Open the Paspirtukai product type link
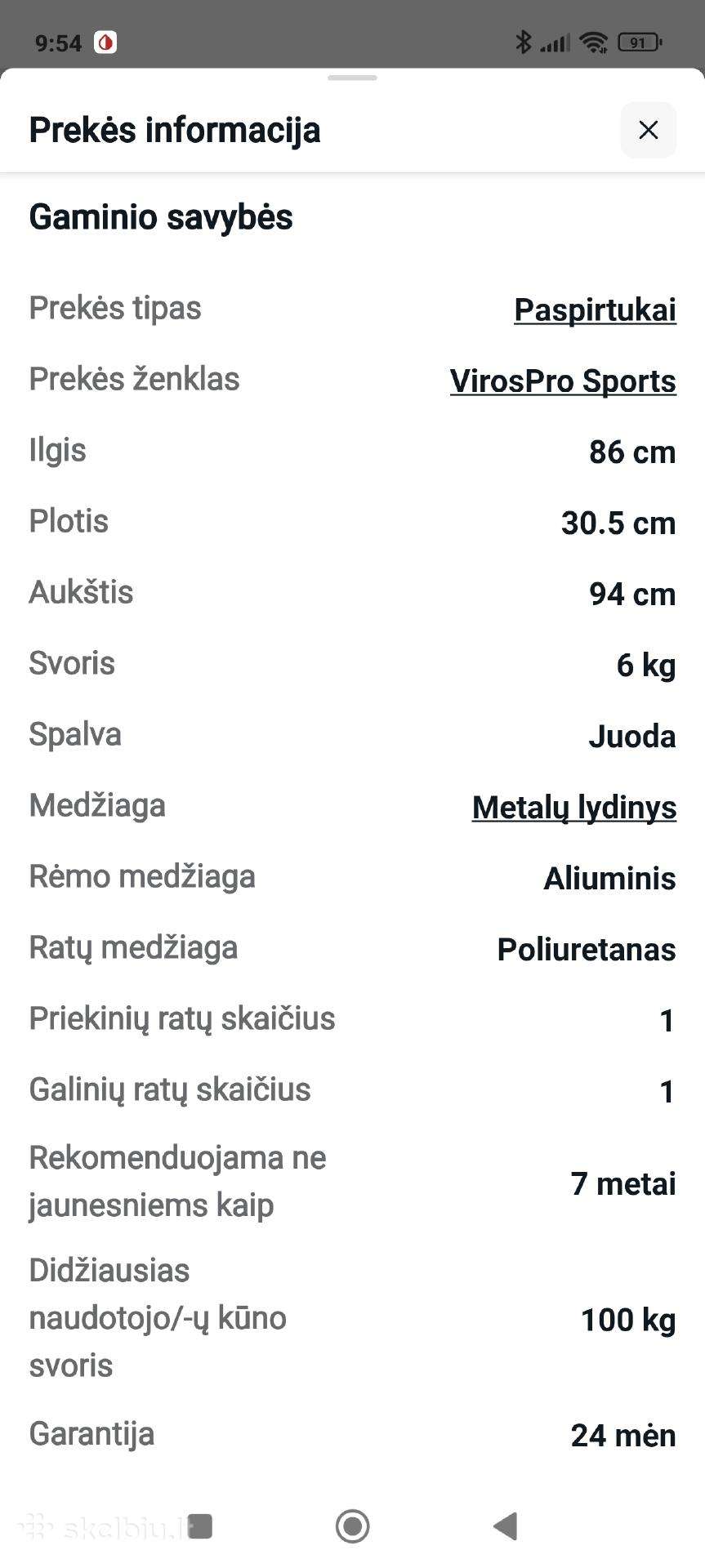The width and height of the screenshot is (705, 1568). [595, 310]
